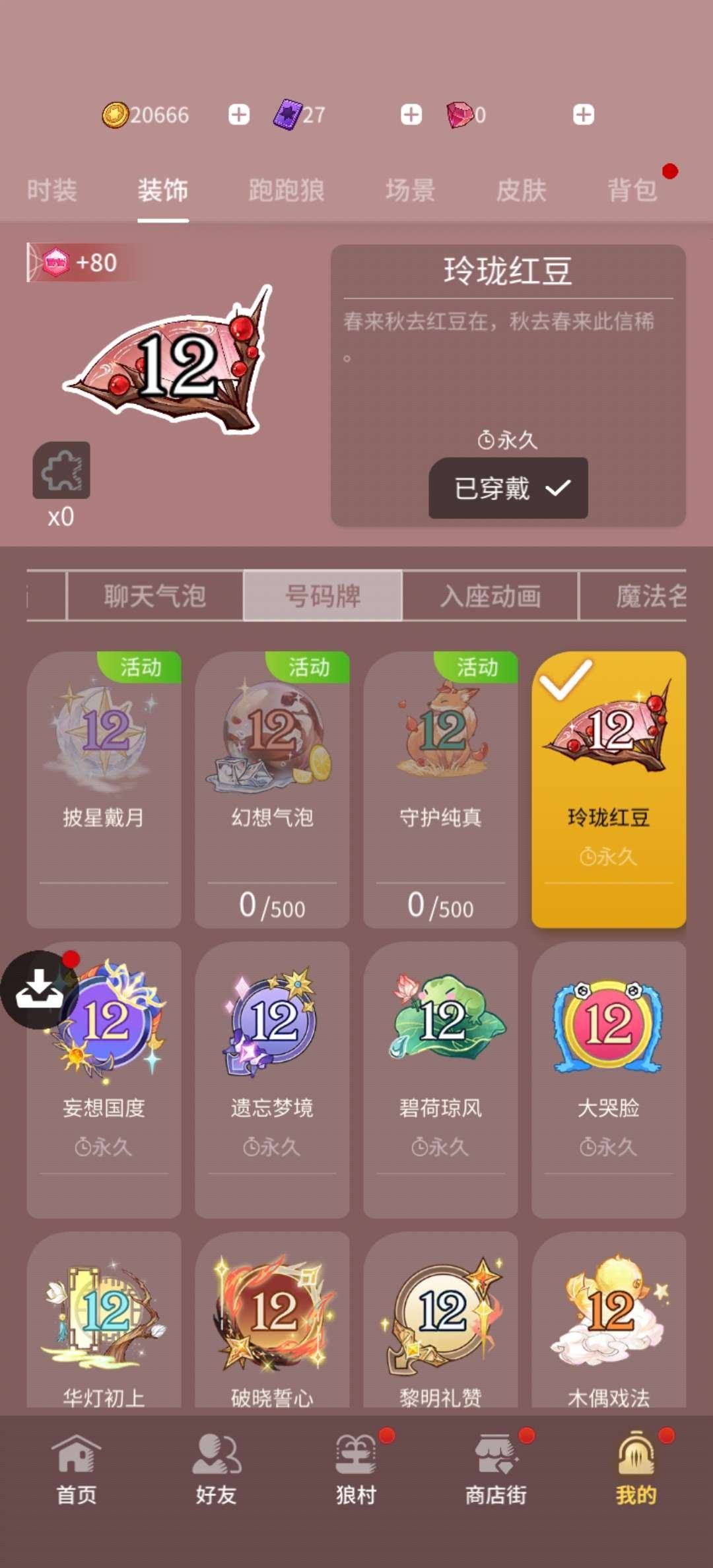Open the 魔法名 category on the right
713x1568 pixels.
(x=650, y=596)
